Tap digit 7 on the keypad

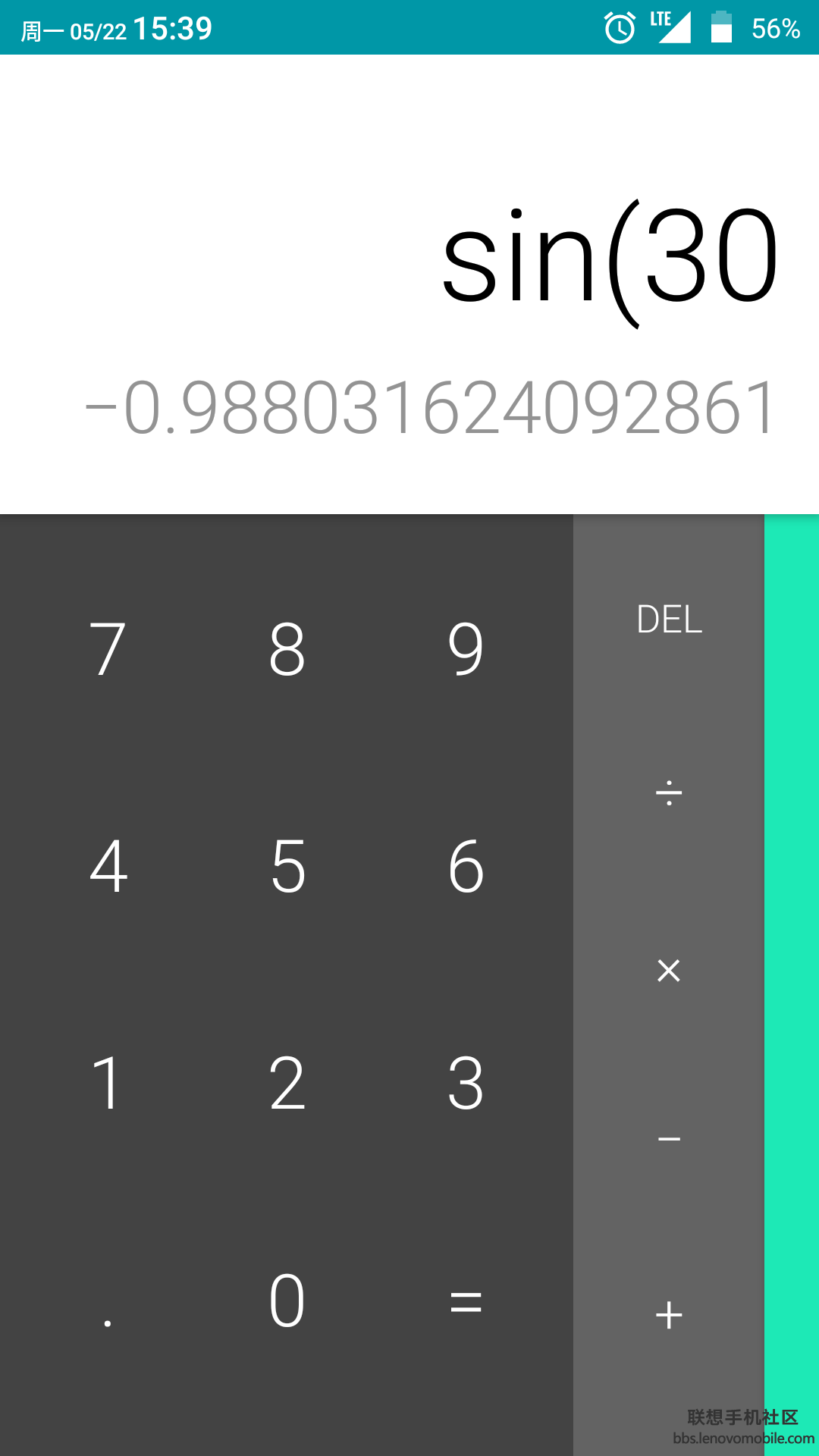108,648
